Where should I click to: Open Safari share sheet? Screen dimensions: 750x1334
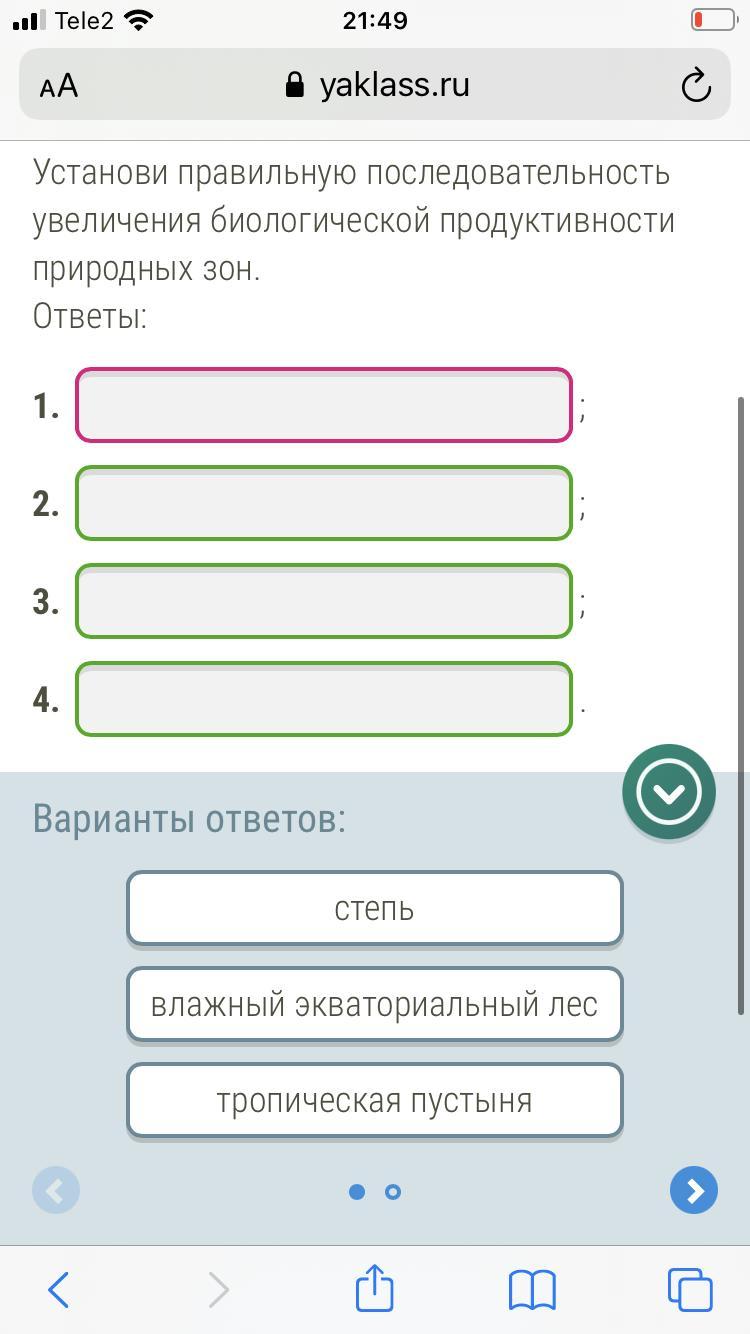375,1287
